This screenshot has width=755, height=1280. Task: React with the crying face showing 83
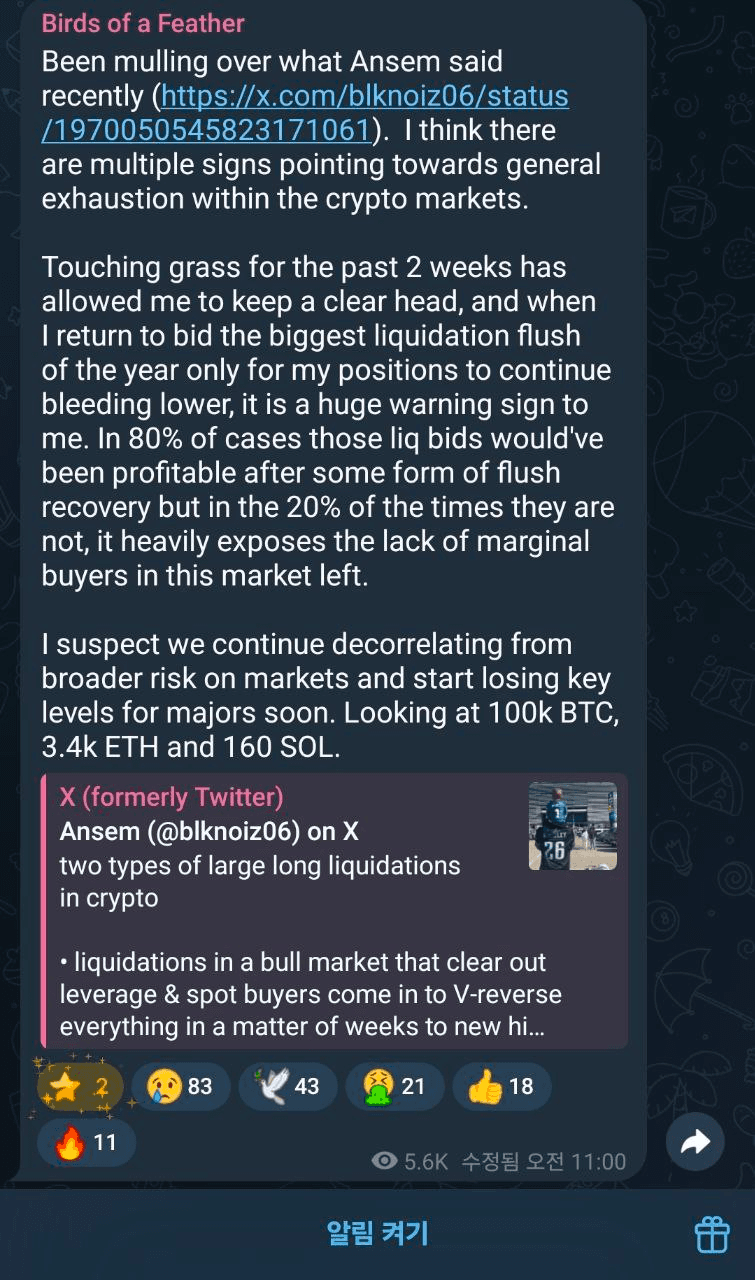181,1087
